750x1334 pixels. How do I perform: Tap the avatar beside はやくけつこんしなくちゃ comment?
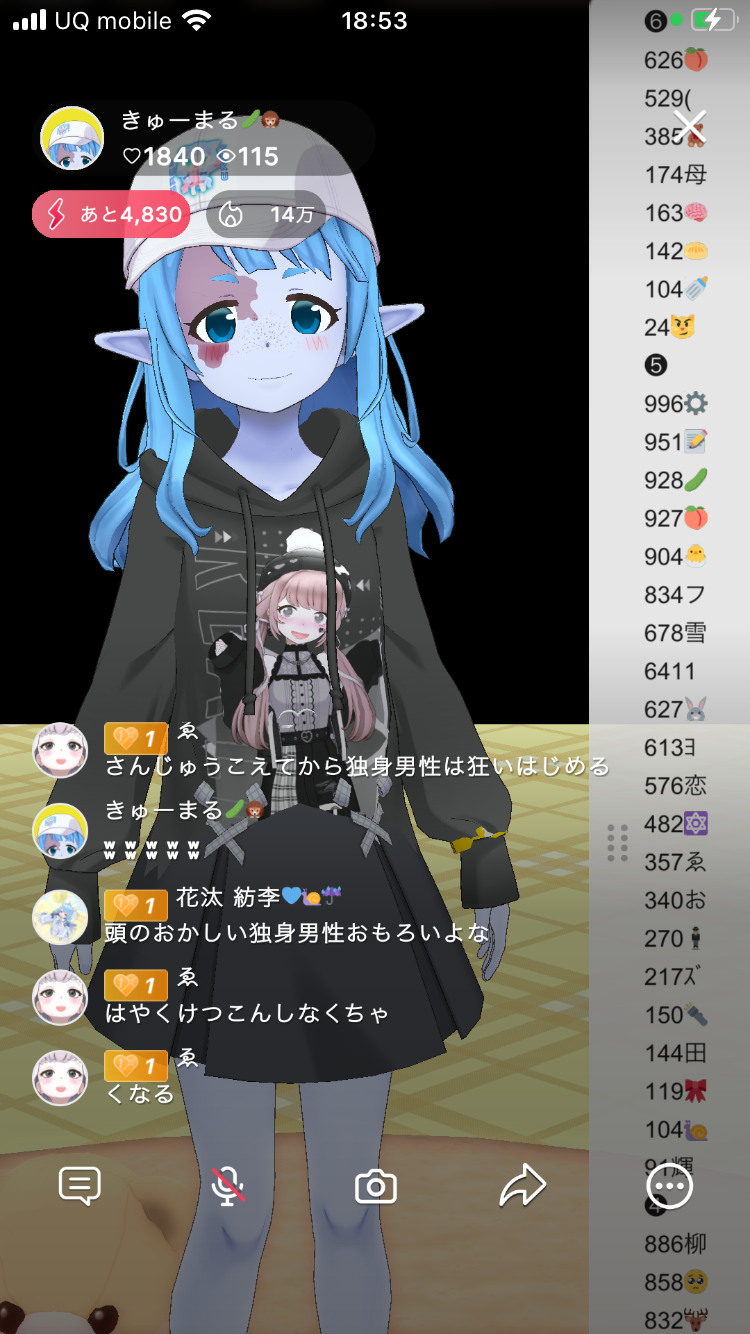[x=60, y=997]
